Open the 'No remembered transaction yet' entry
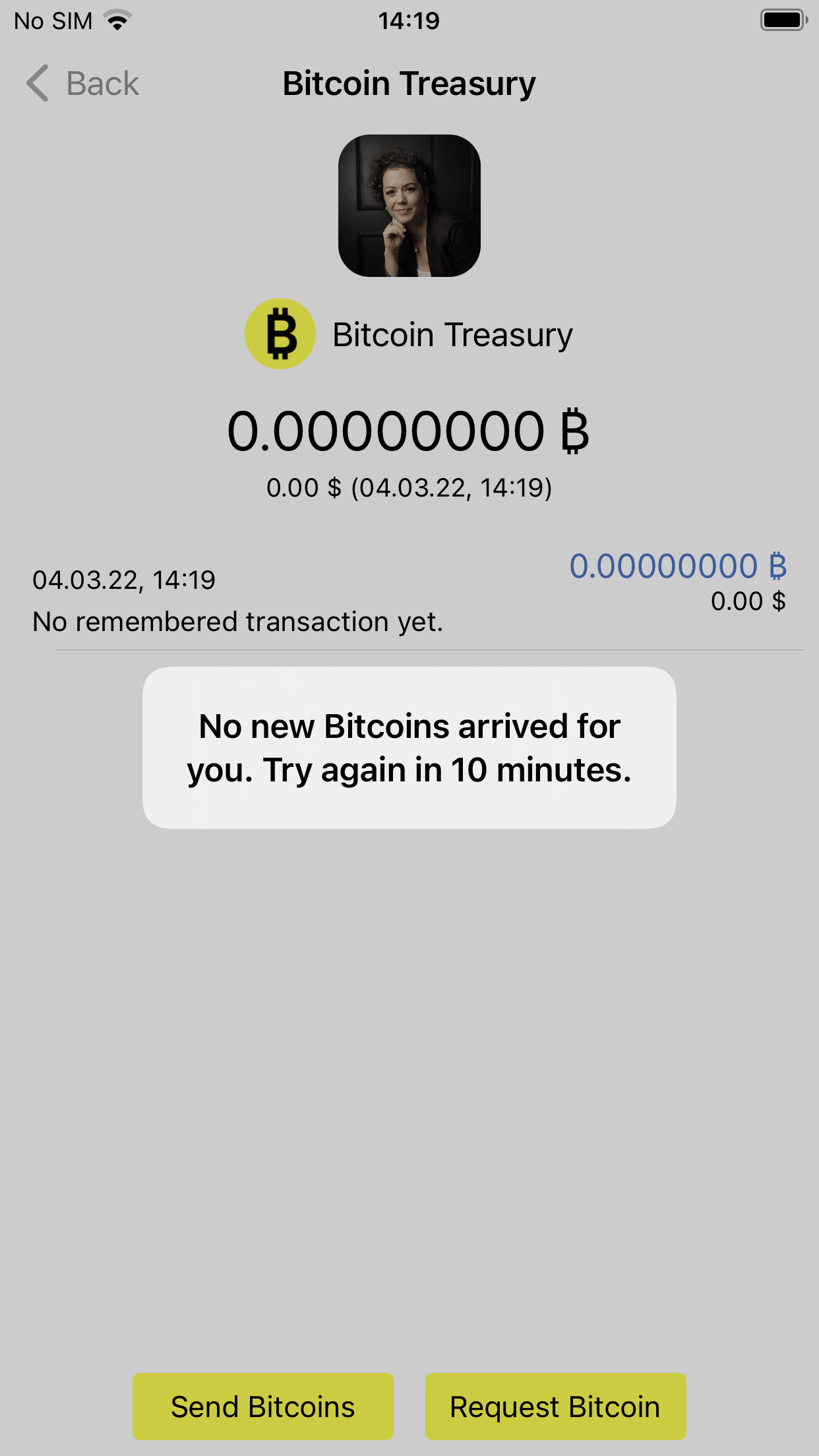The width and height of the screenshot is (819, 1456). (409, 599)
